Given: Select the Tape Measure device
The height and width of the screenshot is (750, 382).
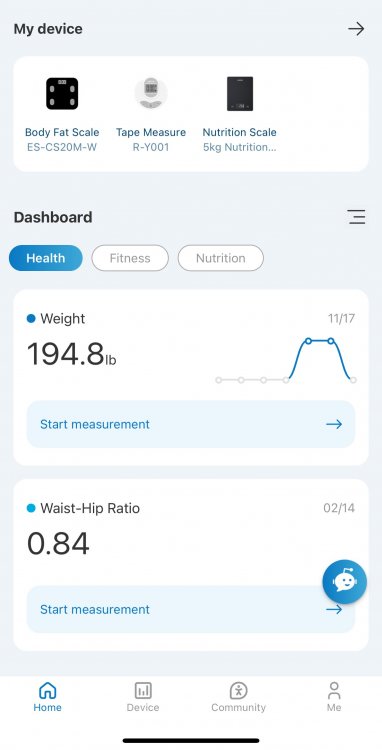Looking at the screenshot, I should pyautogui.click(x=151, y=115).
